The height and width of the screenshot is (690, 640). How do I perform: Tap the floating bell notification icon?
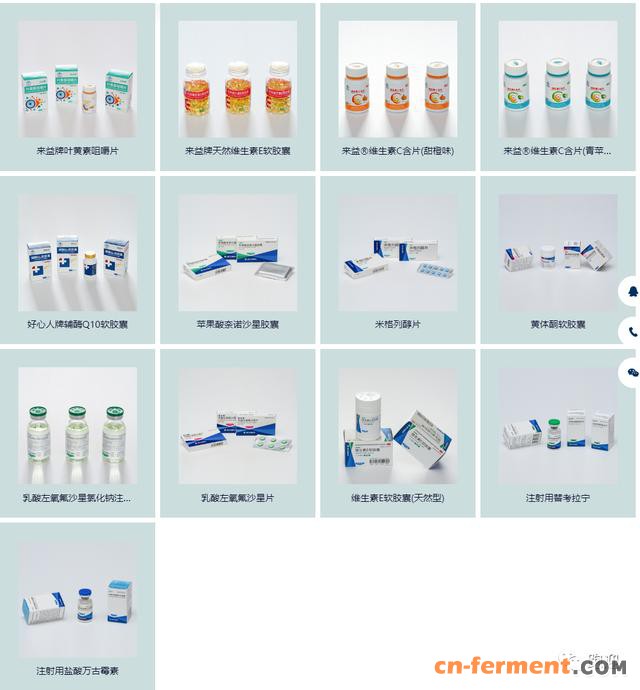(632, 292)
